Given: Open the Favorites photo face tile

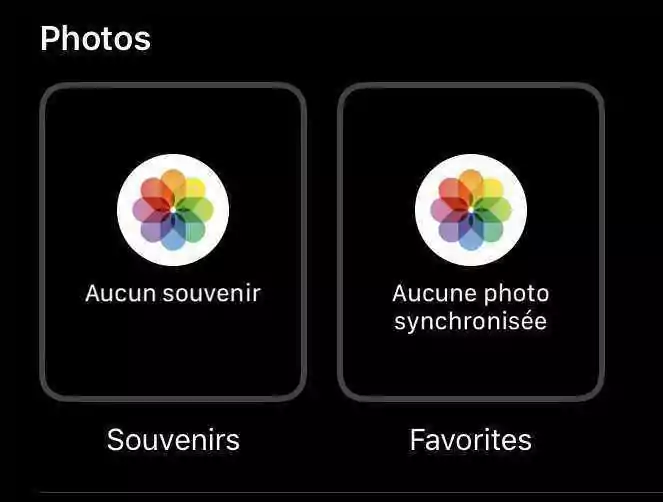Looking at the screenshot, I should (470, 242).
